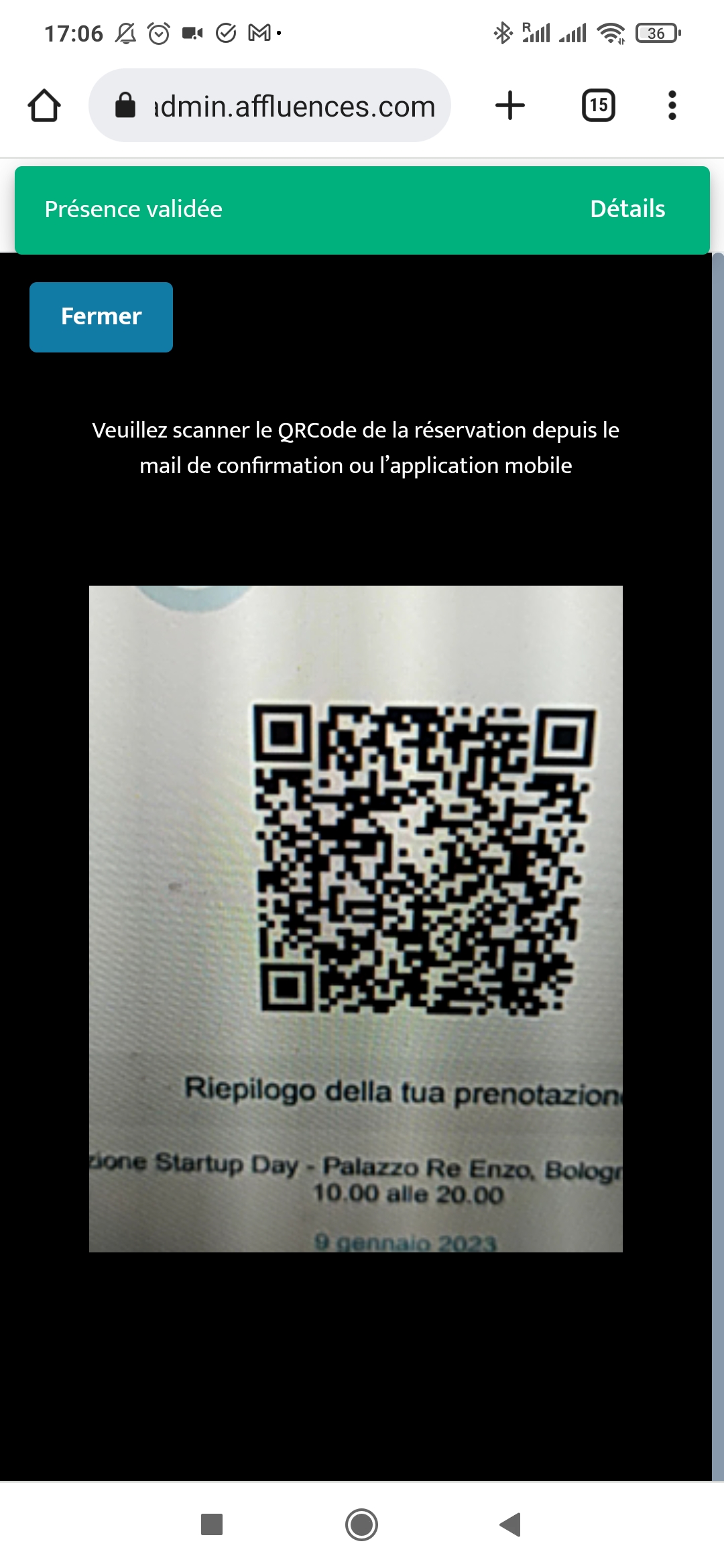
Task: Open the browser overflow menu
Action: pos(672,106)
